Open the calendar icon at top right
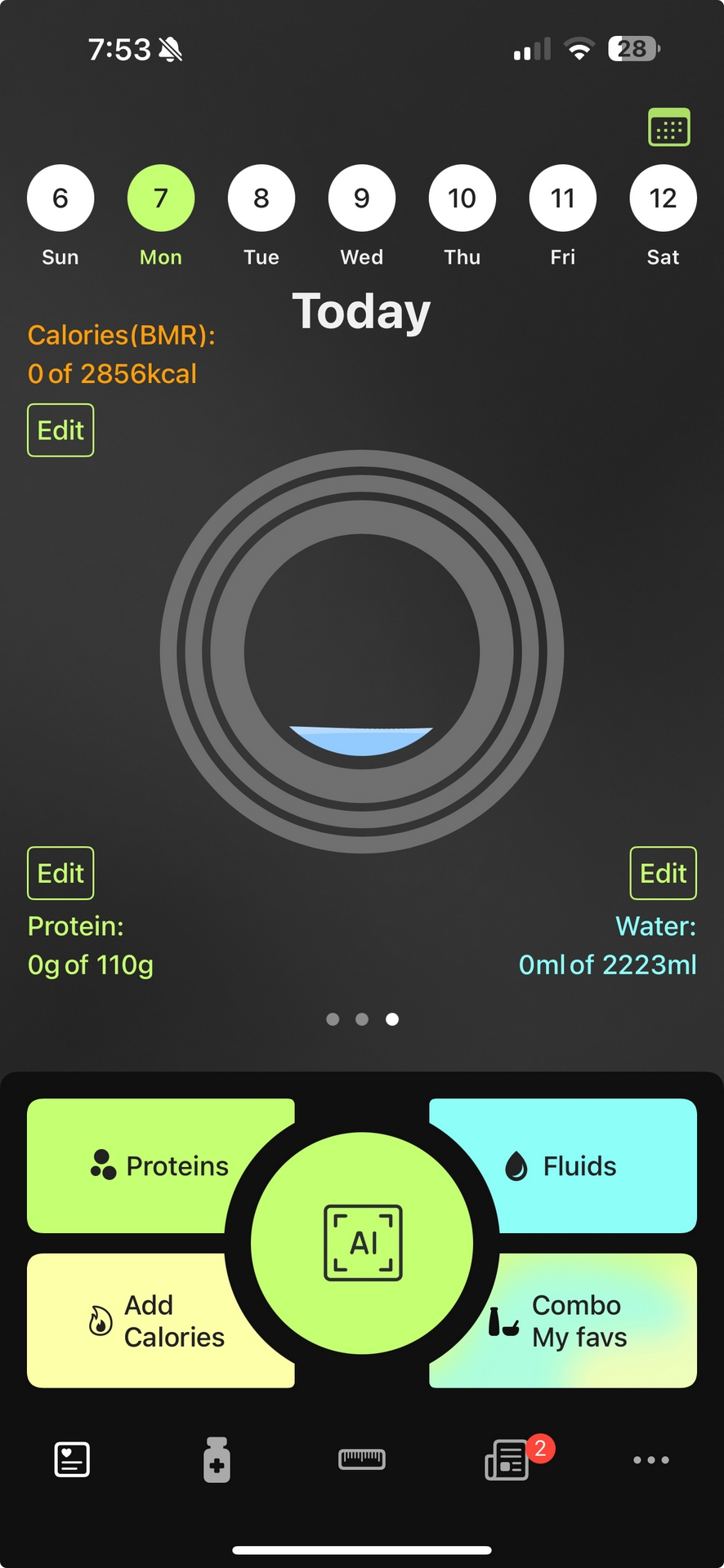This screenshot has width=724, height=1568. pyautogui.click(x=668, y=127)
